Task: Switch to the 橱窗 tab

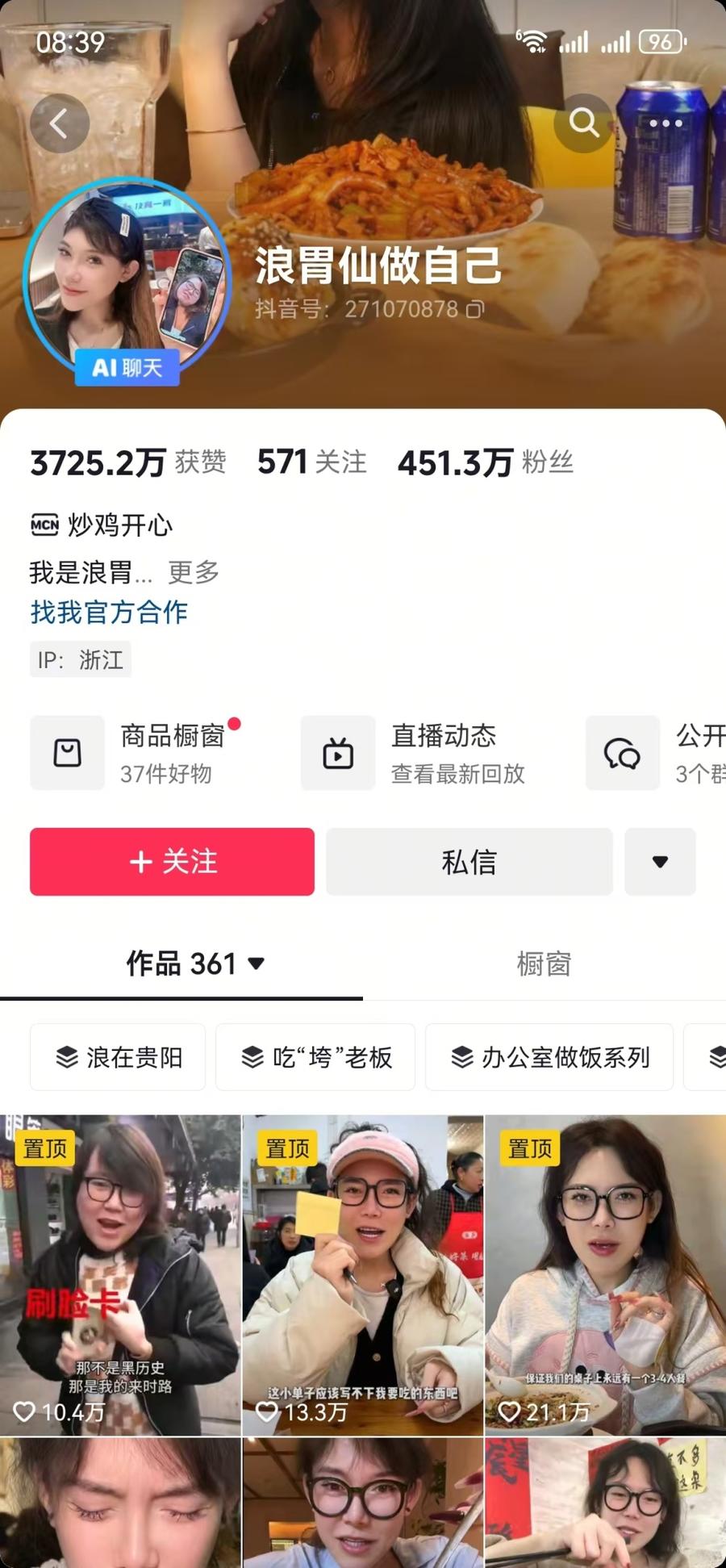Action: tap(544, 964)
